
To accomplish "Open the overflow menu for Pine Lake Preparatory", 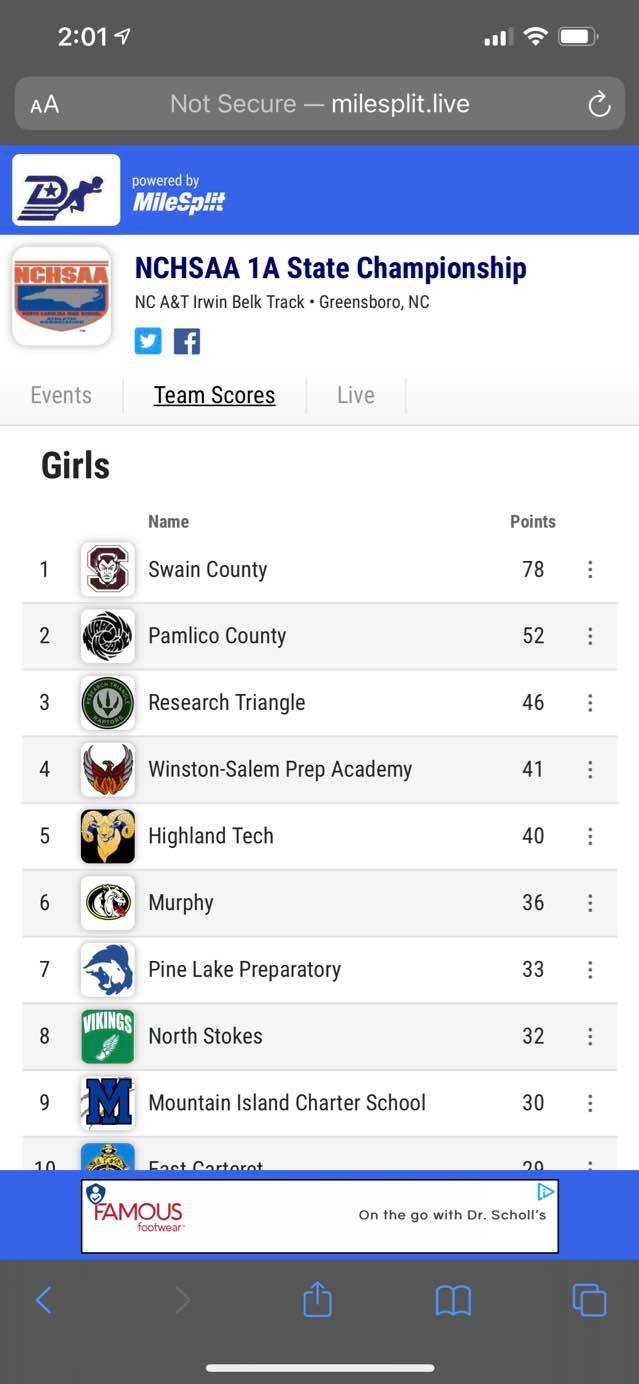I will pos(590,970).
